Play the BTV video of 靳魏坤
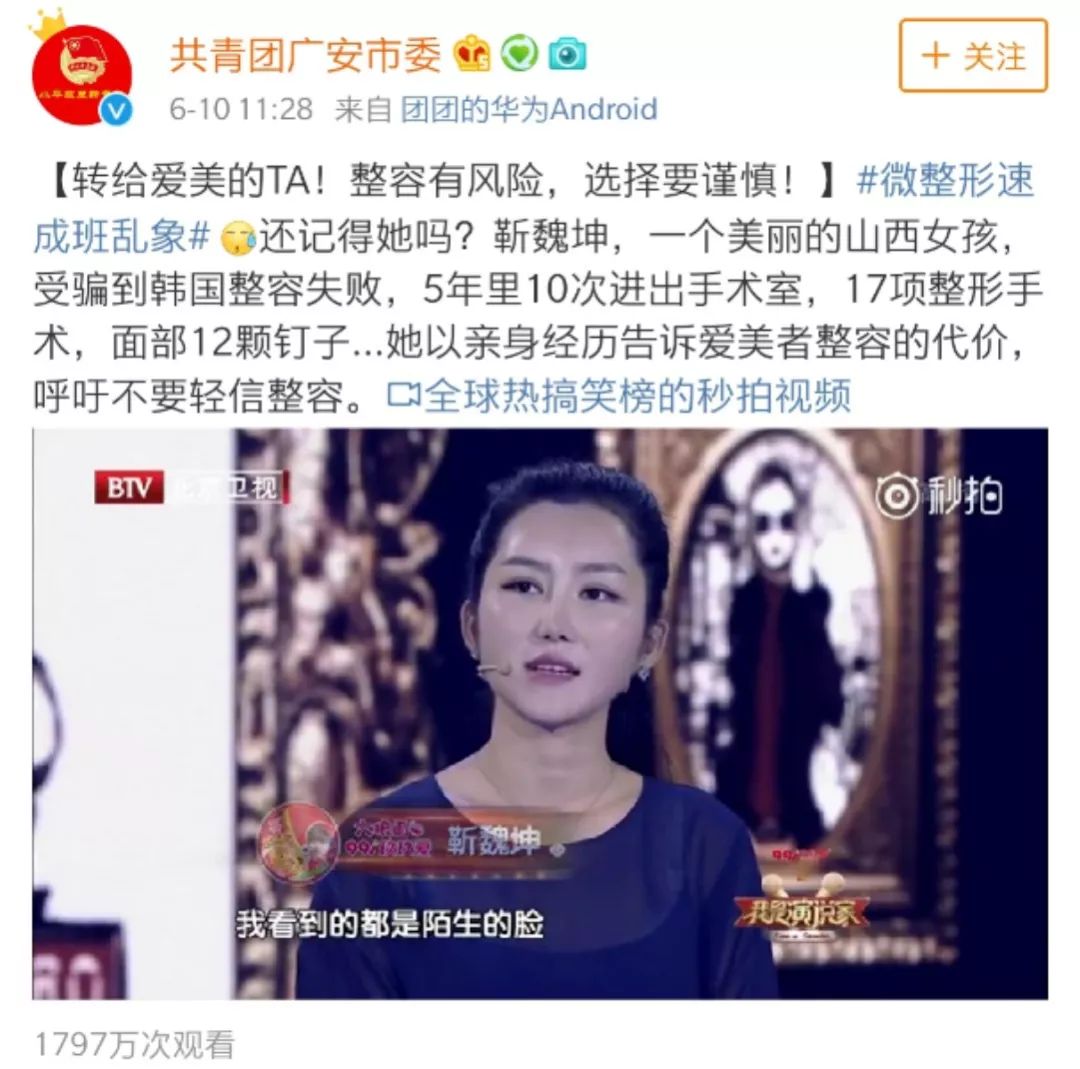The image size is (1080, 1069). point(540,713)
